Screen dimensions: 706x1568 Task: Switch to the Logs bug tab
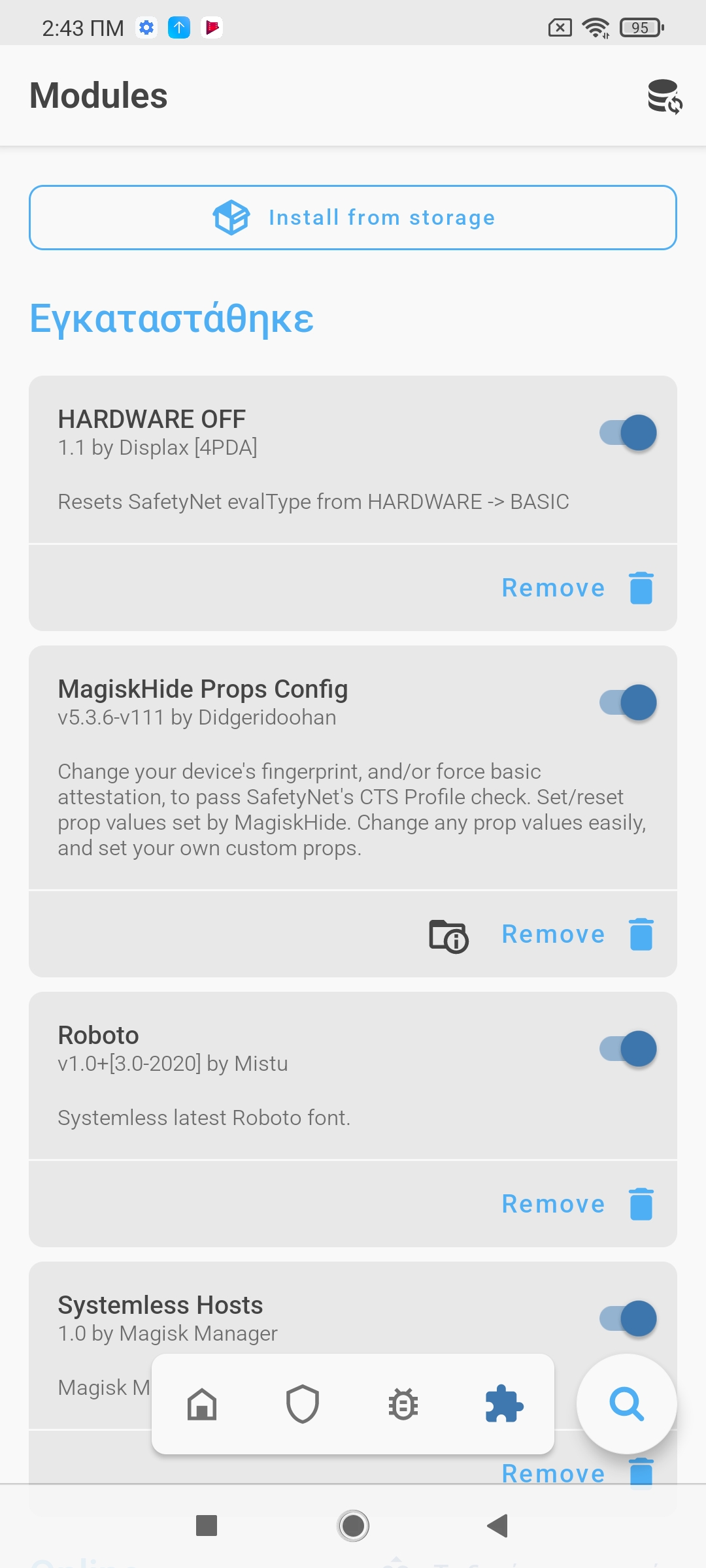tap(403, 1404)
